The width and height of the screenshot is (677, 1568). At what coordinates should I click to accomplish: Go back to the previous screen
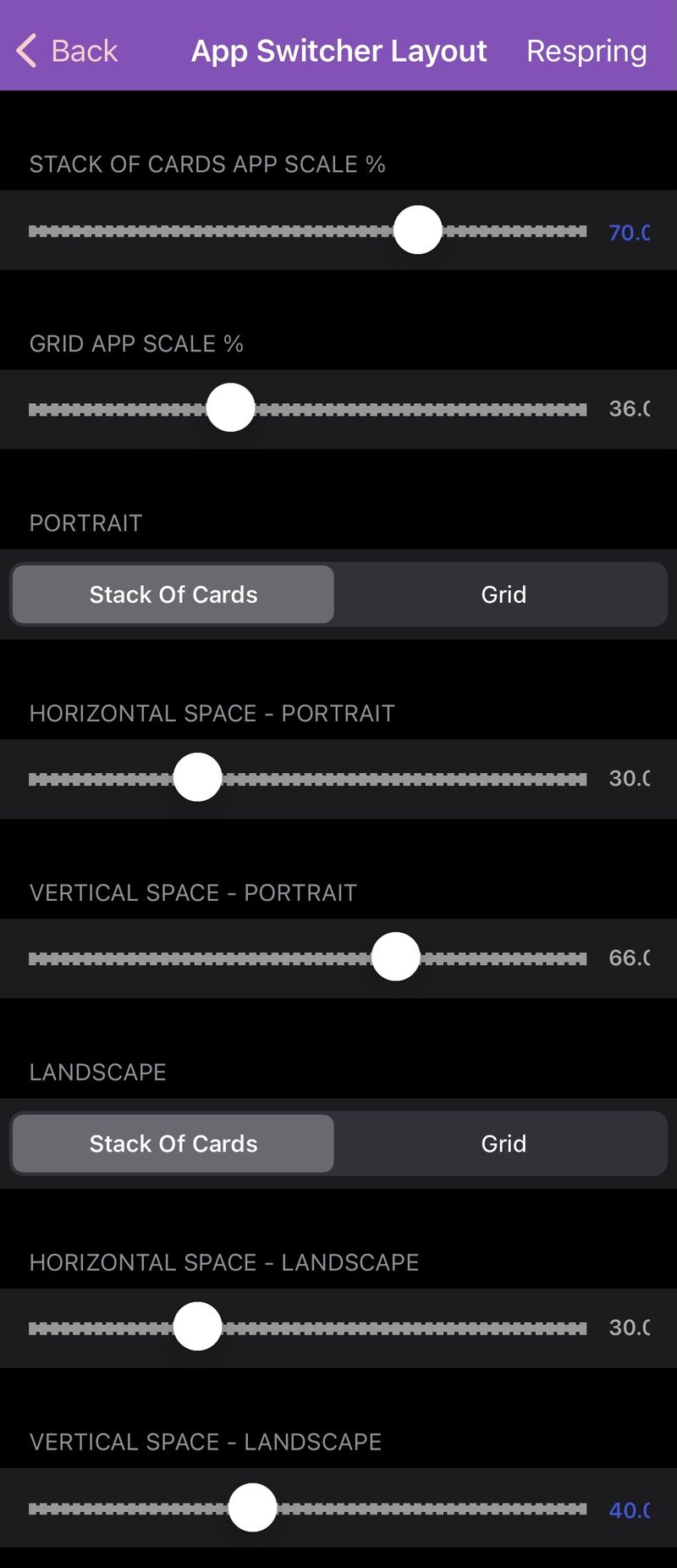[68, 51]
